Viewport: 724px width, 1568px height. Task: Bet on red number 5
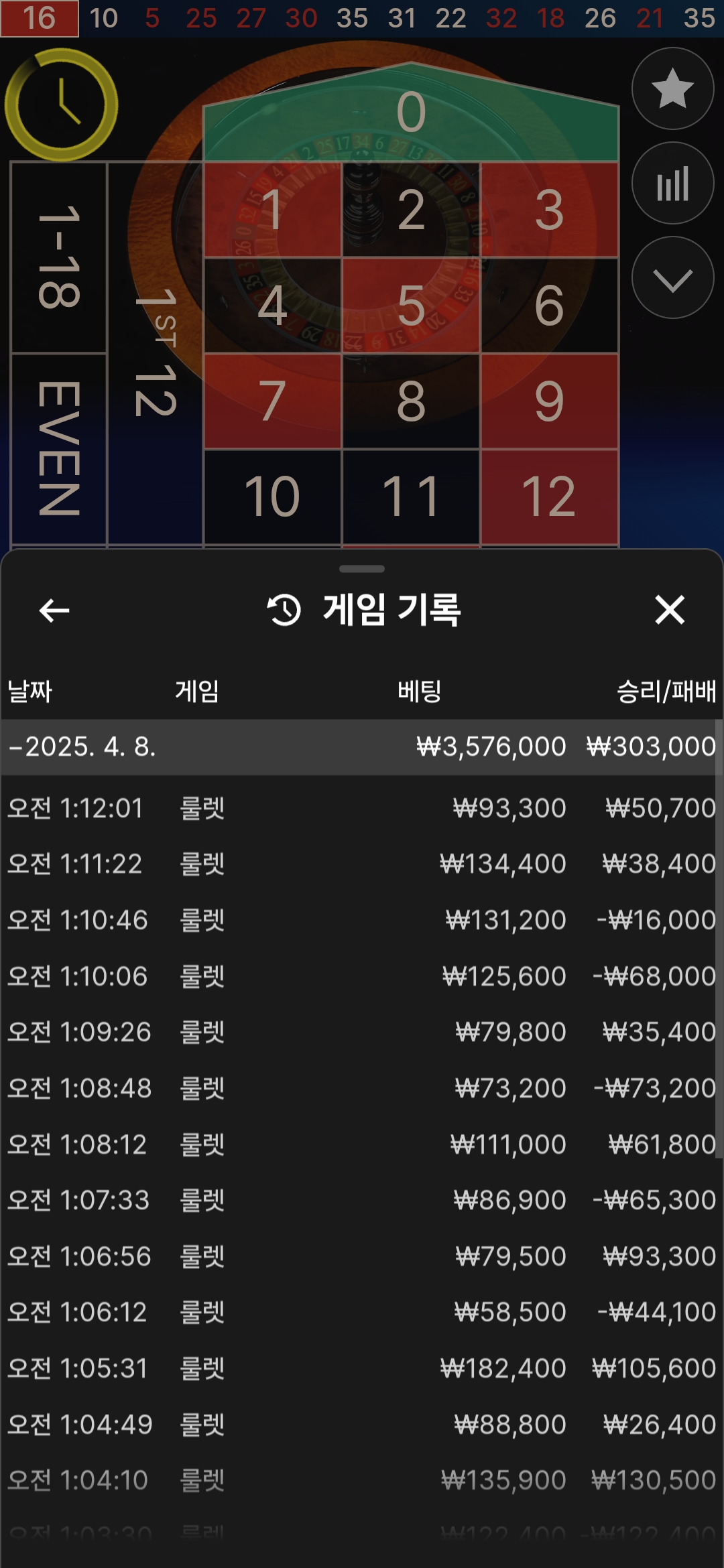pos(411,306)
